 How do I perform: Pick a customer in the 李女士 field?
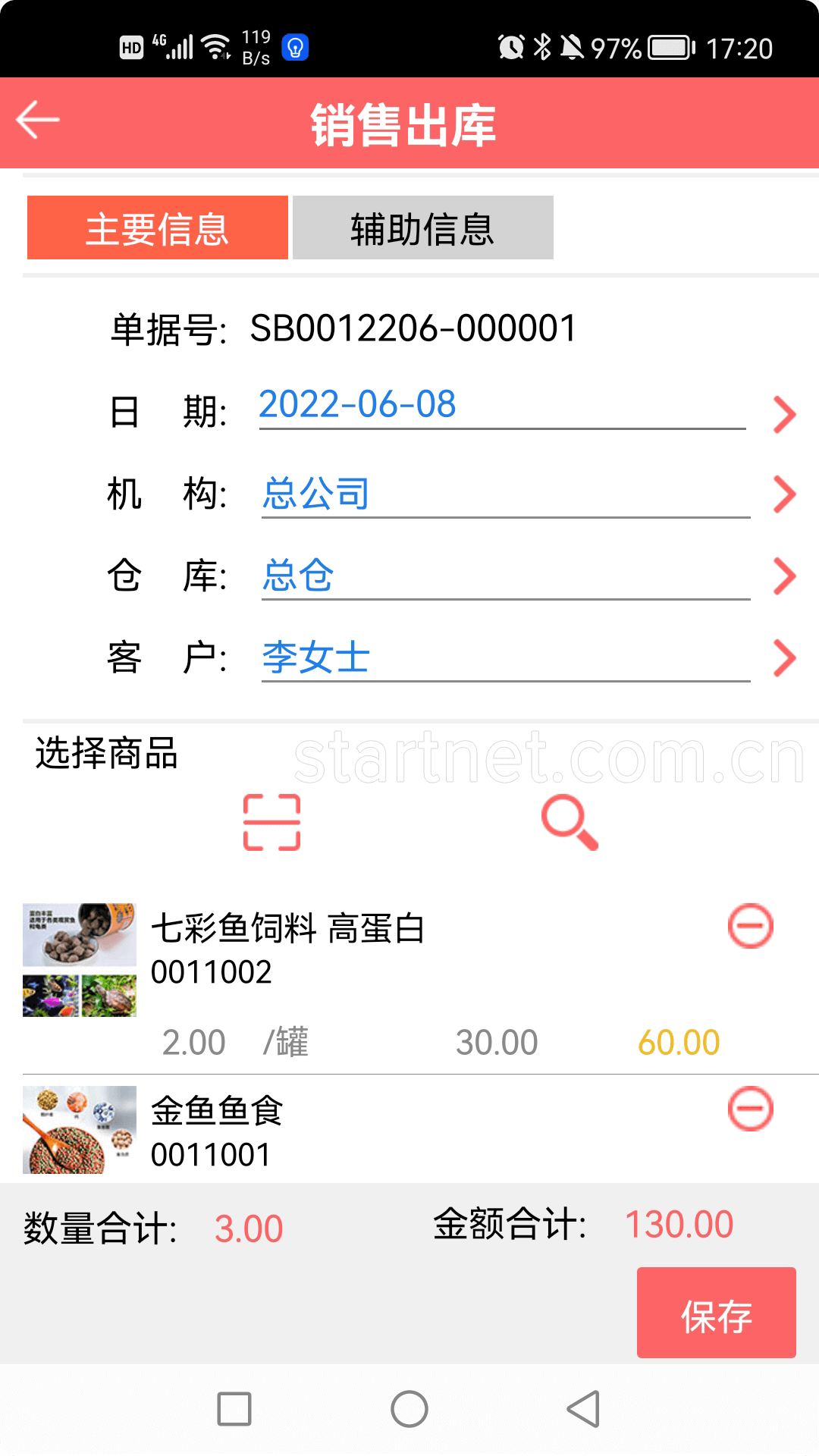tap(505, 657)
